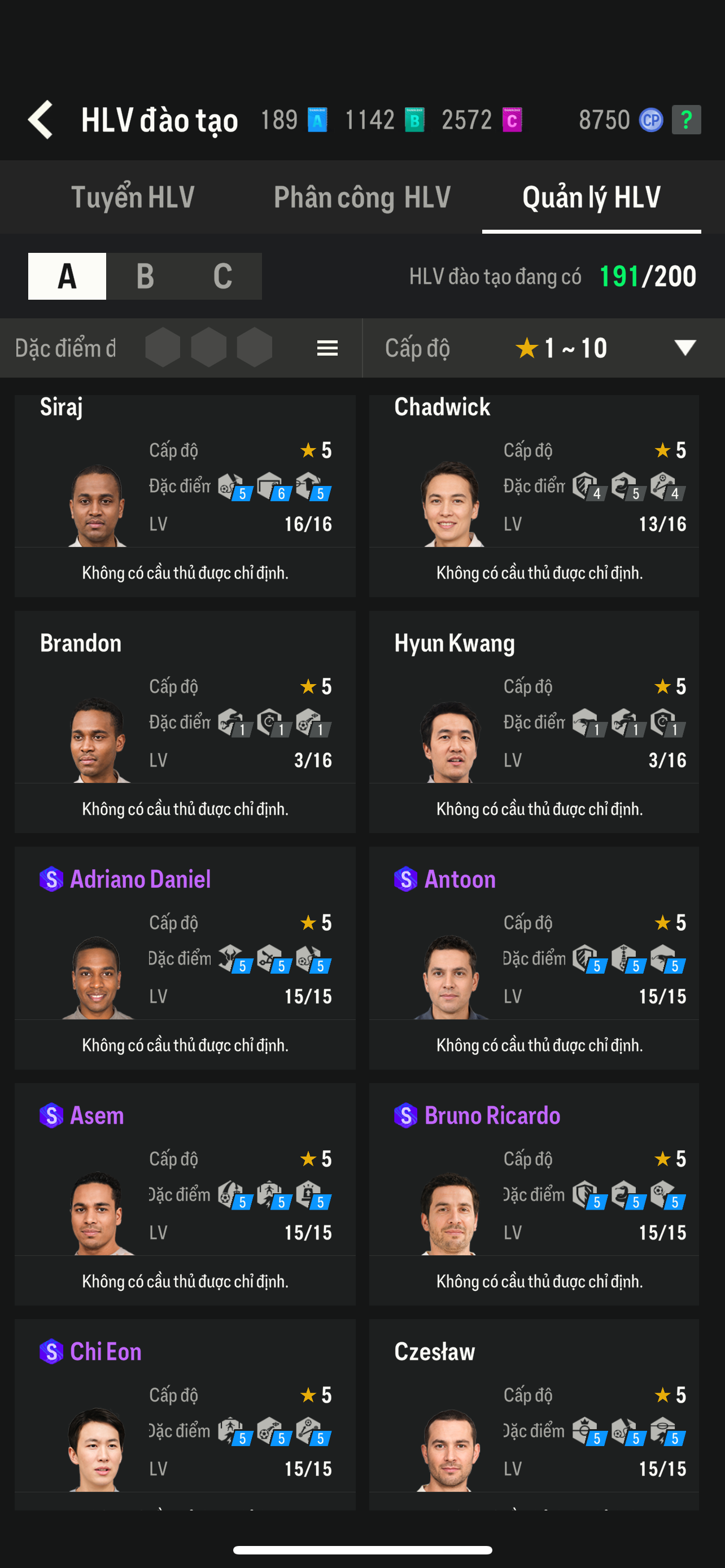Expand the Cấp độ 1 ~ 10 dropdown

[684, 348]
